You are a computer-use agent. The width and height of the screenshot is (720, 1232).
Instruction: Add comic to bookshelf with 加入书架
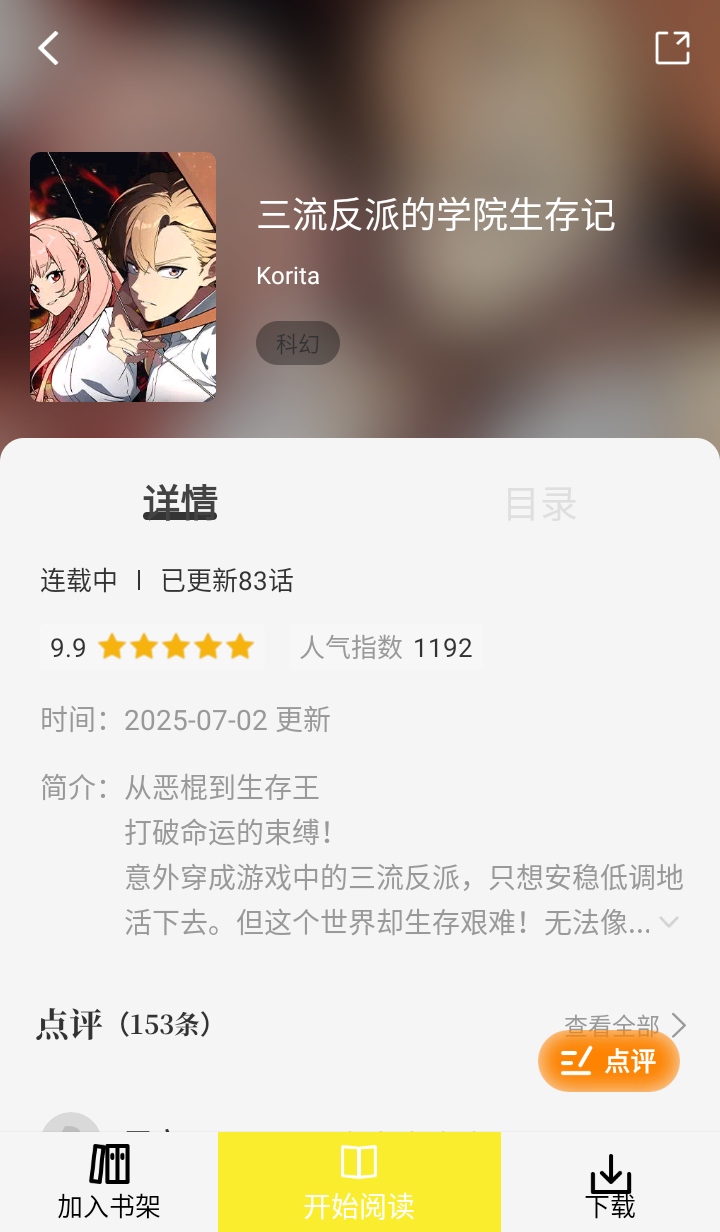pos(109,1182)
